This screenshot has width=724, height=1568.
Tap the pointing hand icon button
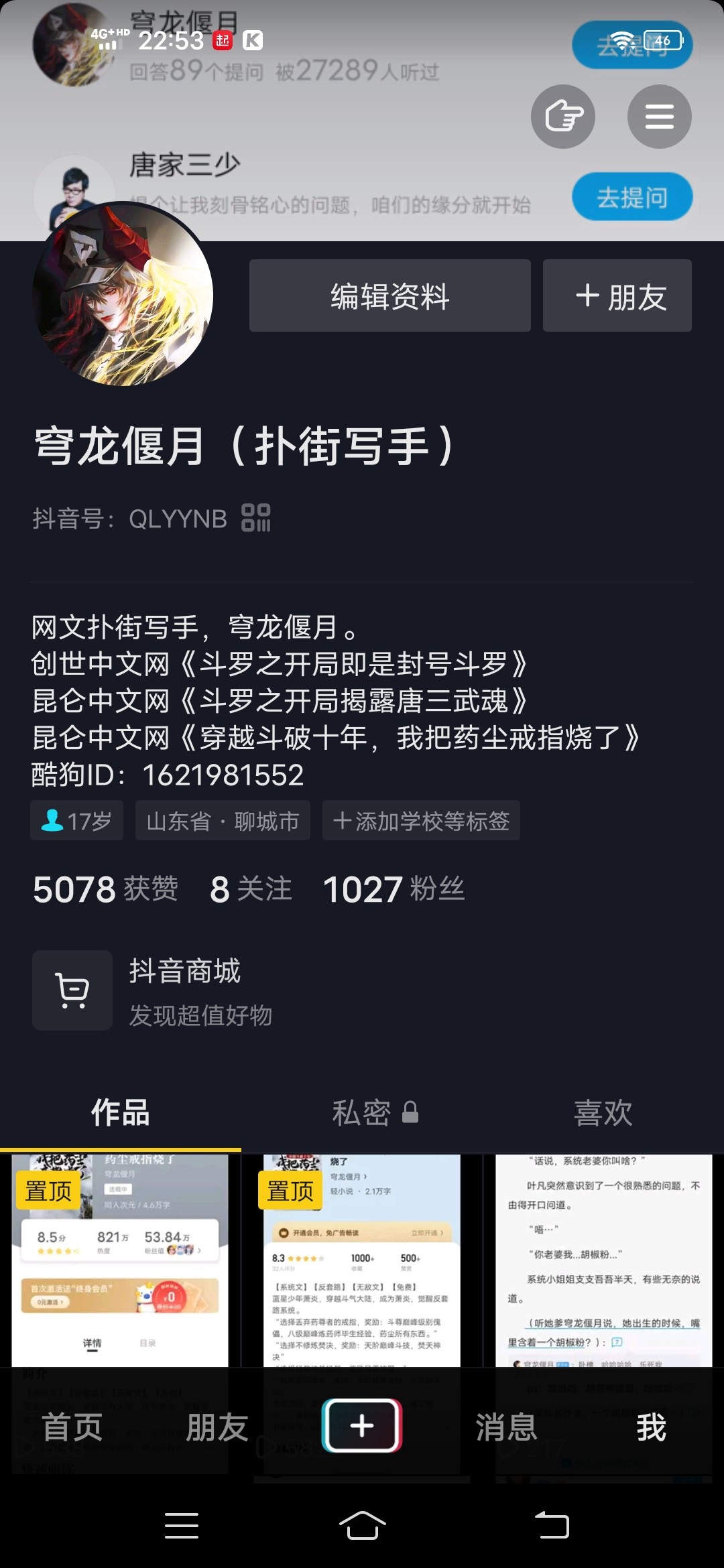pyautogui.click(x=563, y=117)
